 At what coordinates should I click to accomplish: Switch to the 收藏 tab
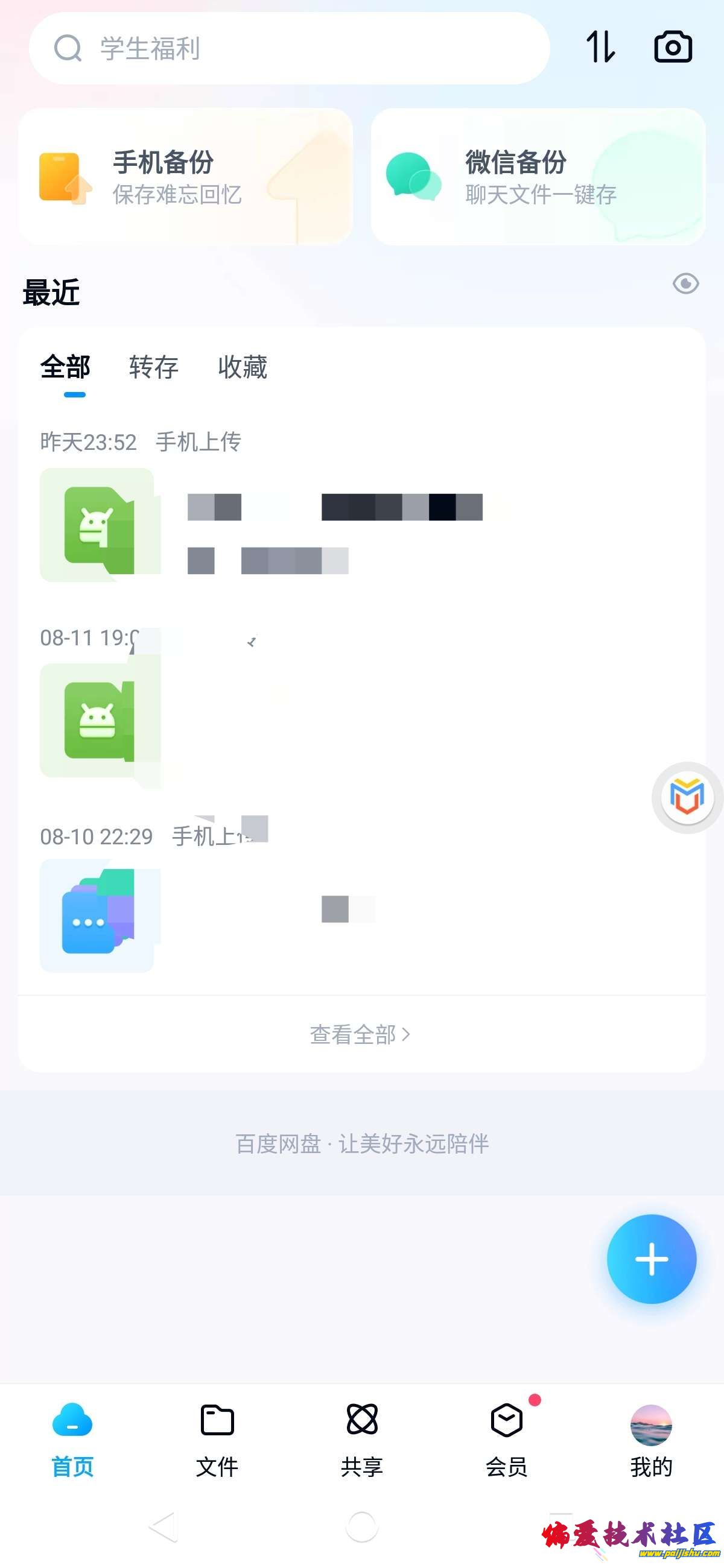click(241, 368)
